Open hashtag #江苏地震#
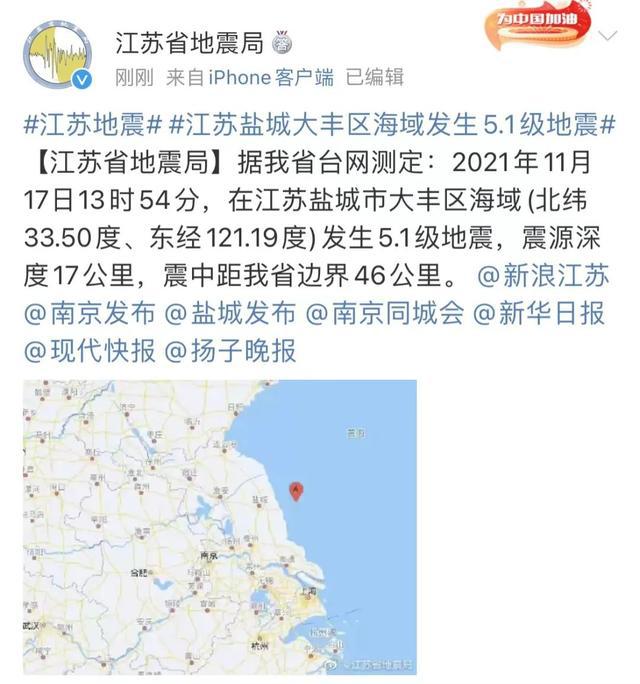640x684 pixels. tap(92, 126)
